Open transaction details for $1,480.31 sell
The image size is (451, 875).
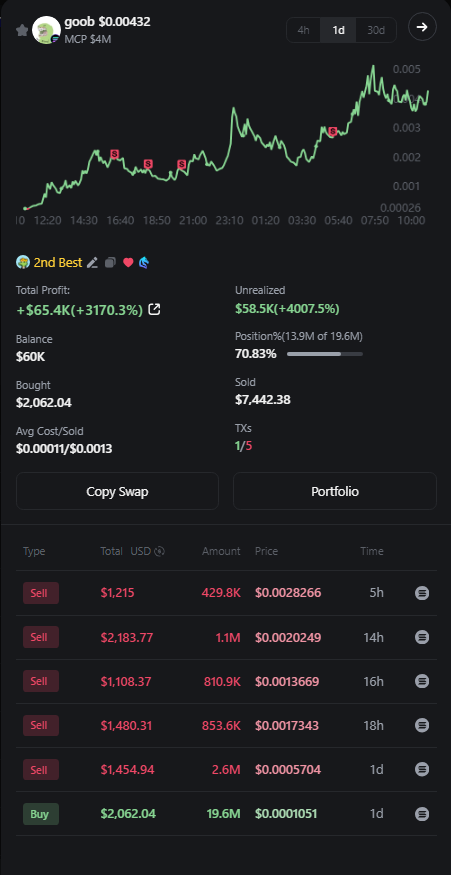tap(422, 725)
